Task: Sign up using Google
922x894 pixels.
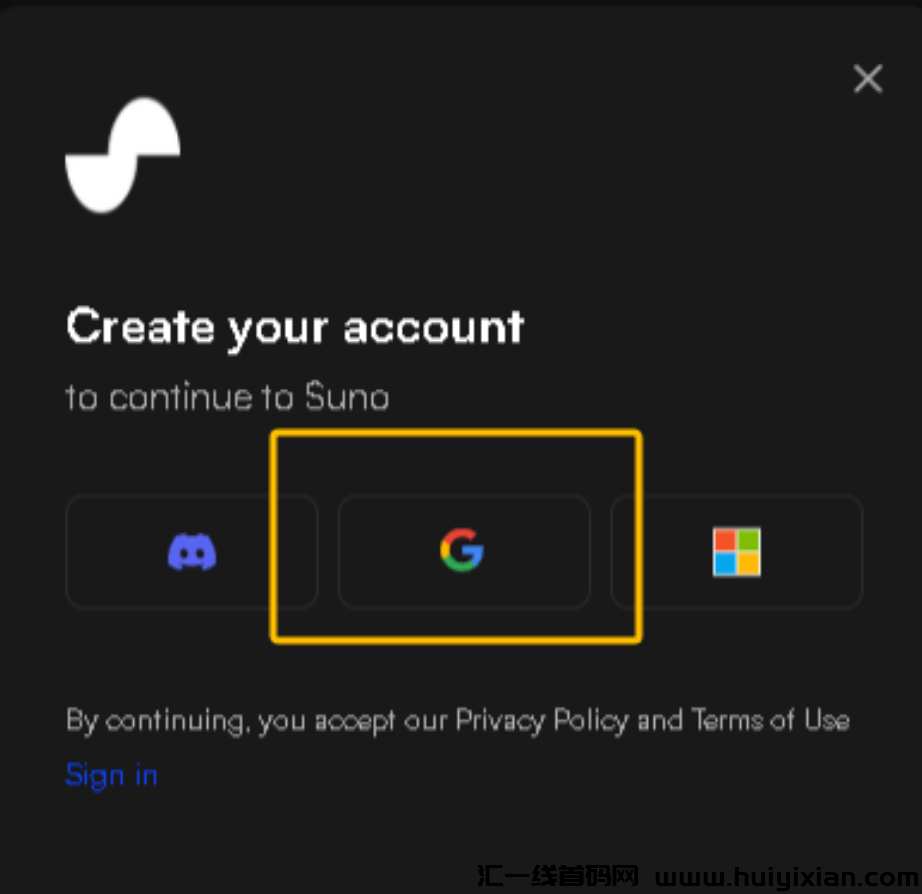Action: coord(463,552)
